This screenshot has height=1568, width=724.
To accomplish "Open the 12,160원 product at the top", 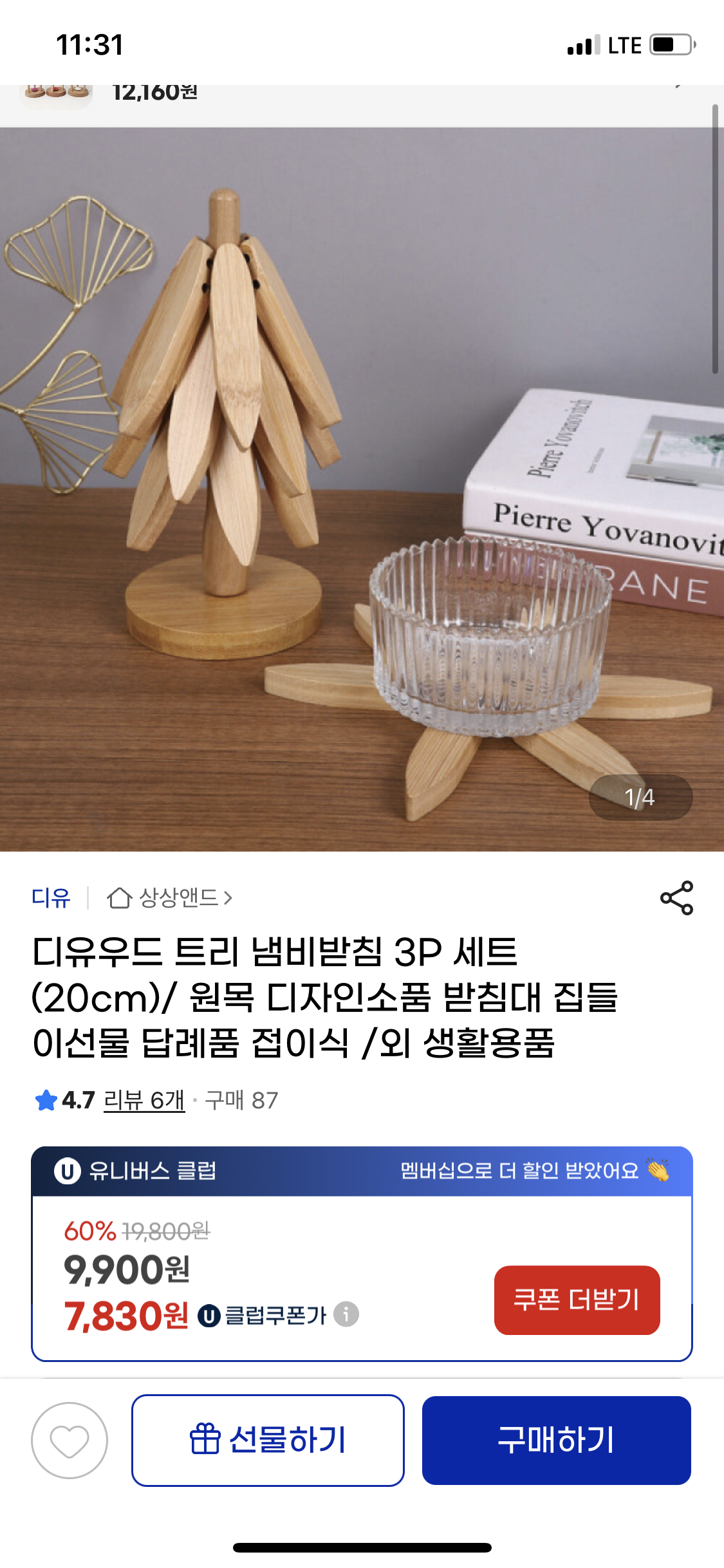I will [154, 94].
